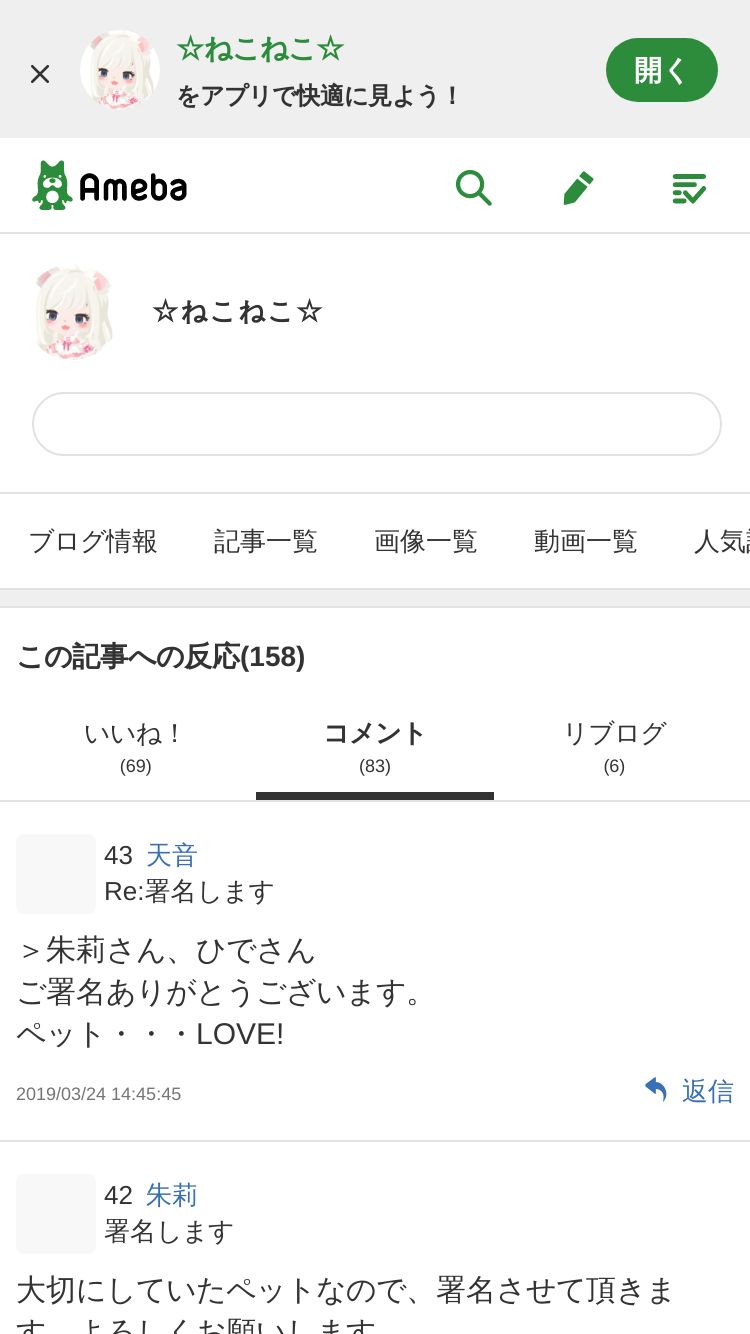
Task: Go to the Ameba home logo
Action: (110, 186)
